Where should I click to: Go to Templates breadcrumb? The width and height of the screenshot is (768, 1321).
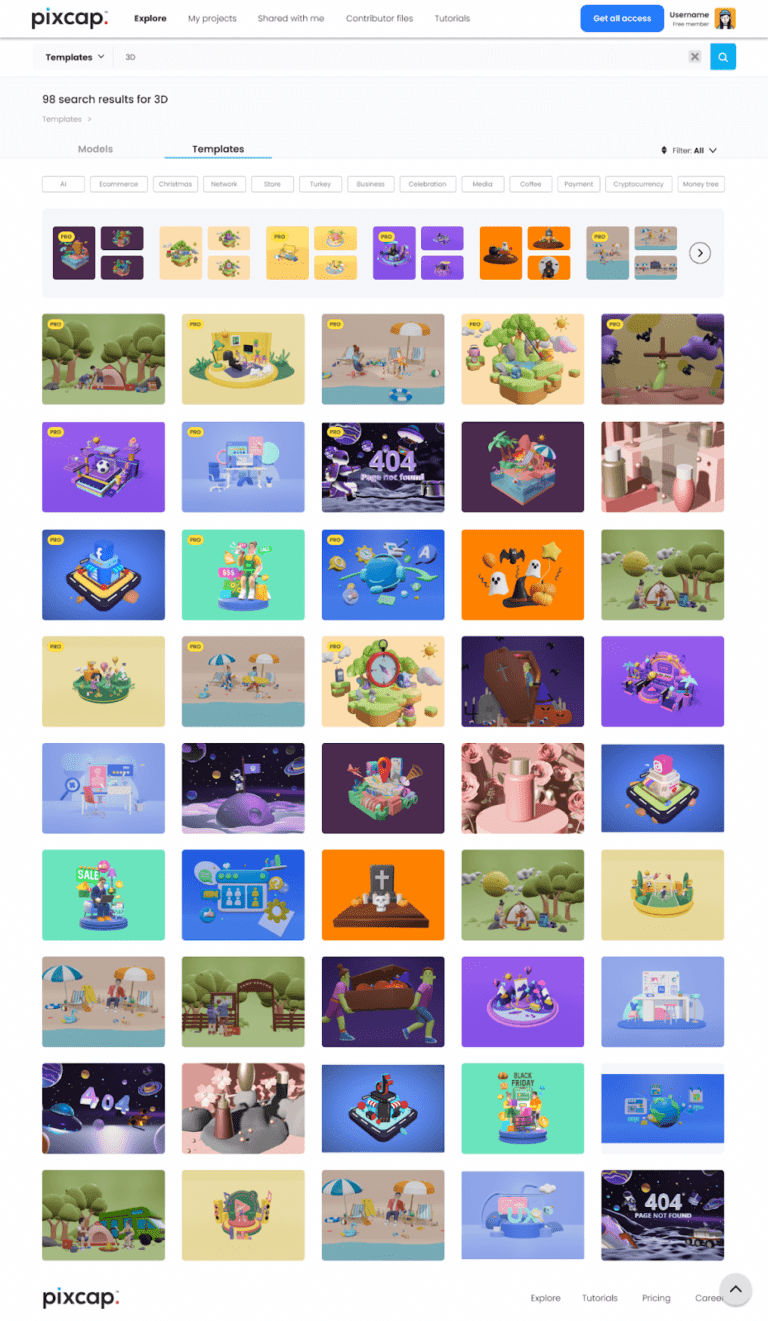coord(61,119)
